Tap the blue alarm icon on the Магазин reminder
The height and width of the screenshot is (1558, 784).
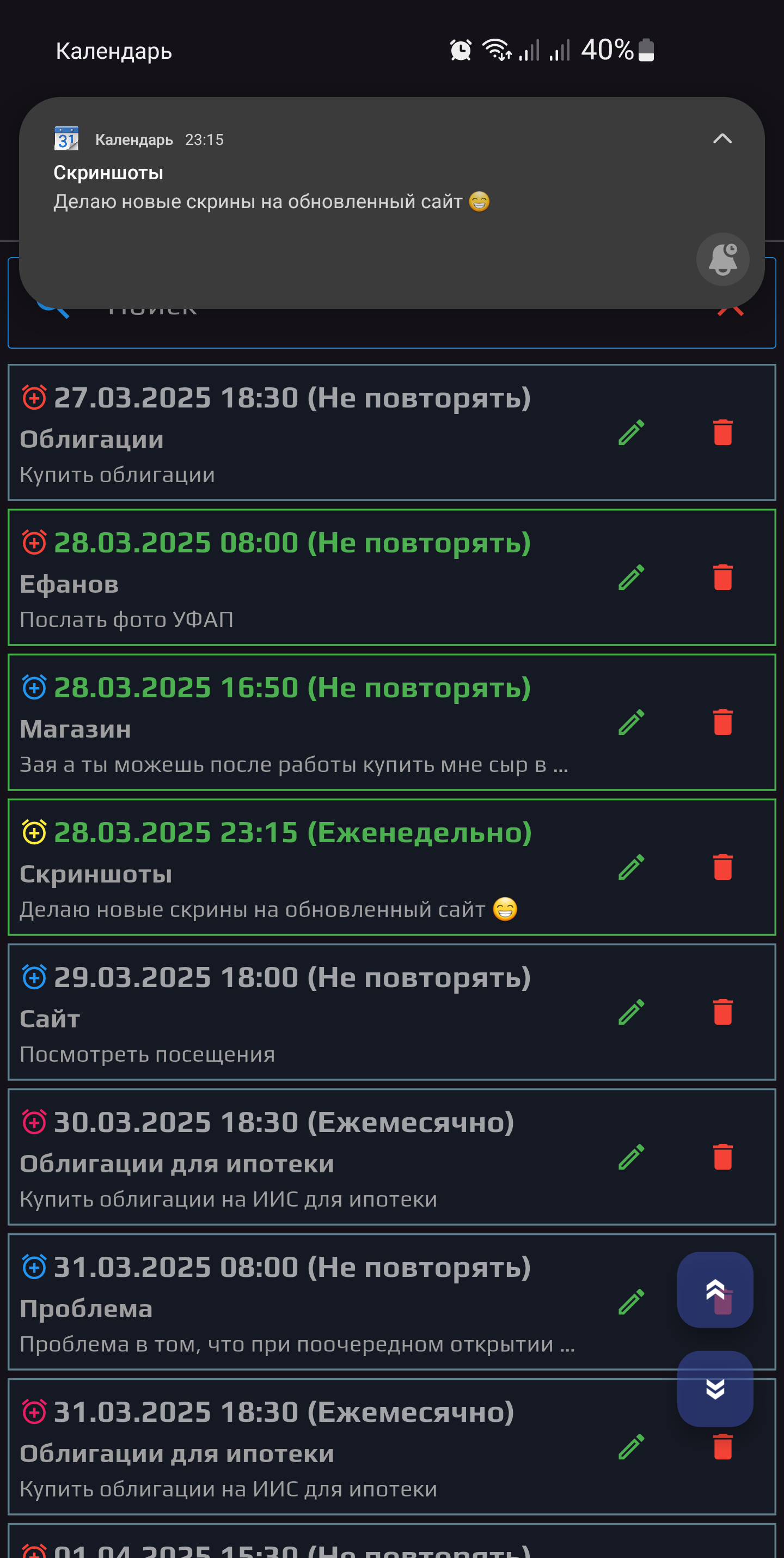click(33, 686)
